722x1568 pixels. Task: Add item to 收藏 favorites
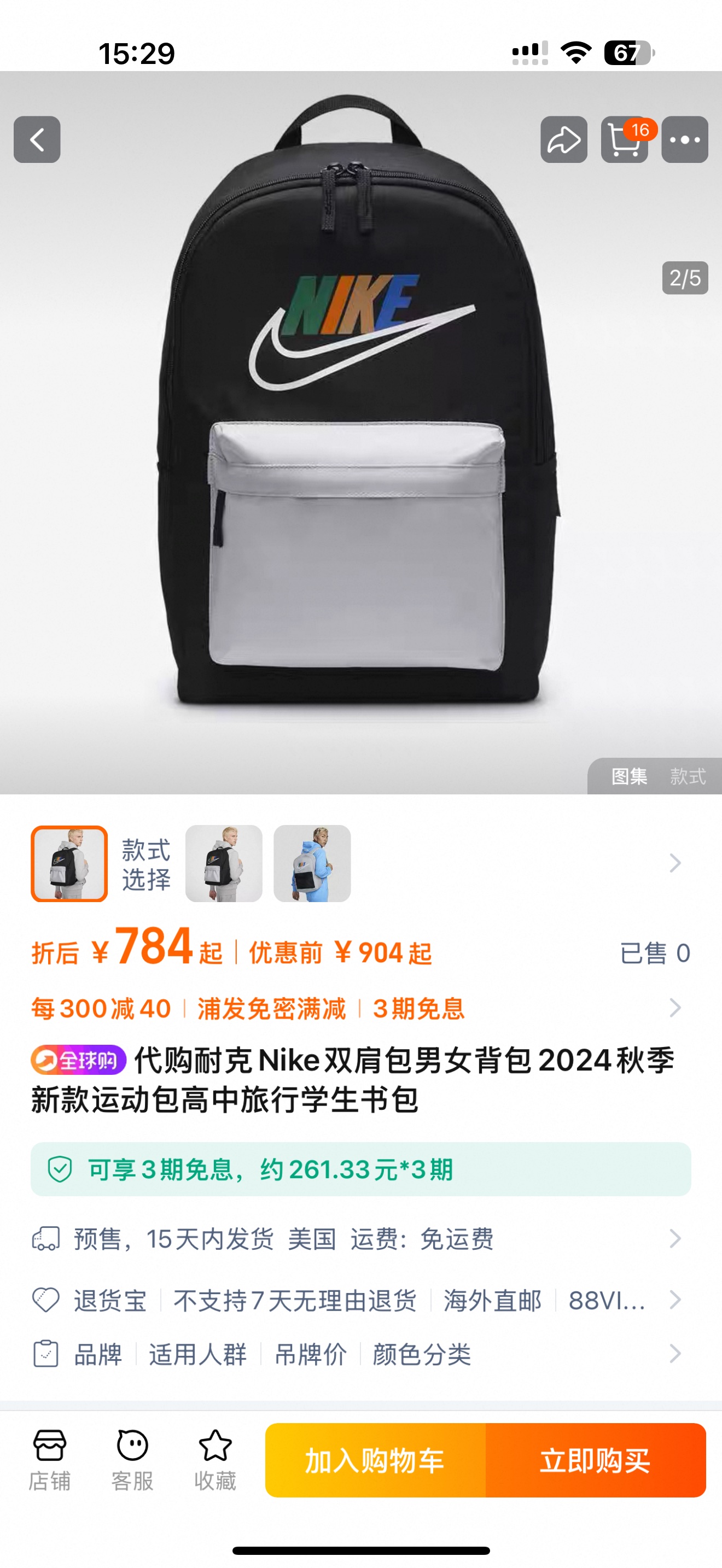pyautogui.click(x=215, y=1460)
